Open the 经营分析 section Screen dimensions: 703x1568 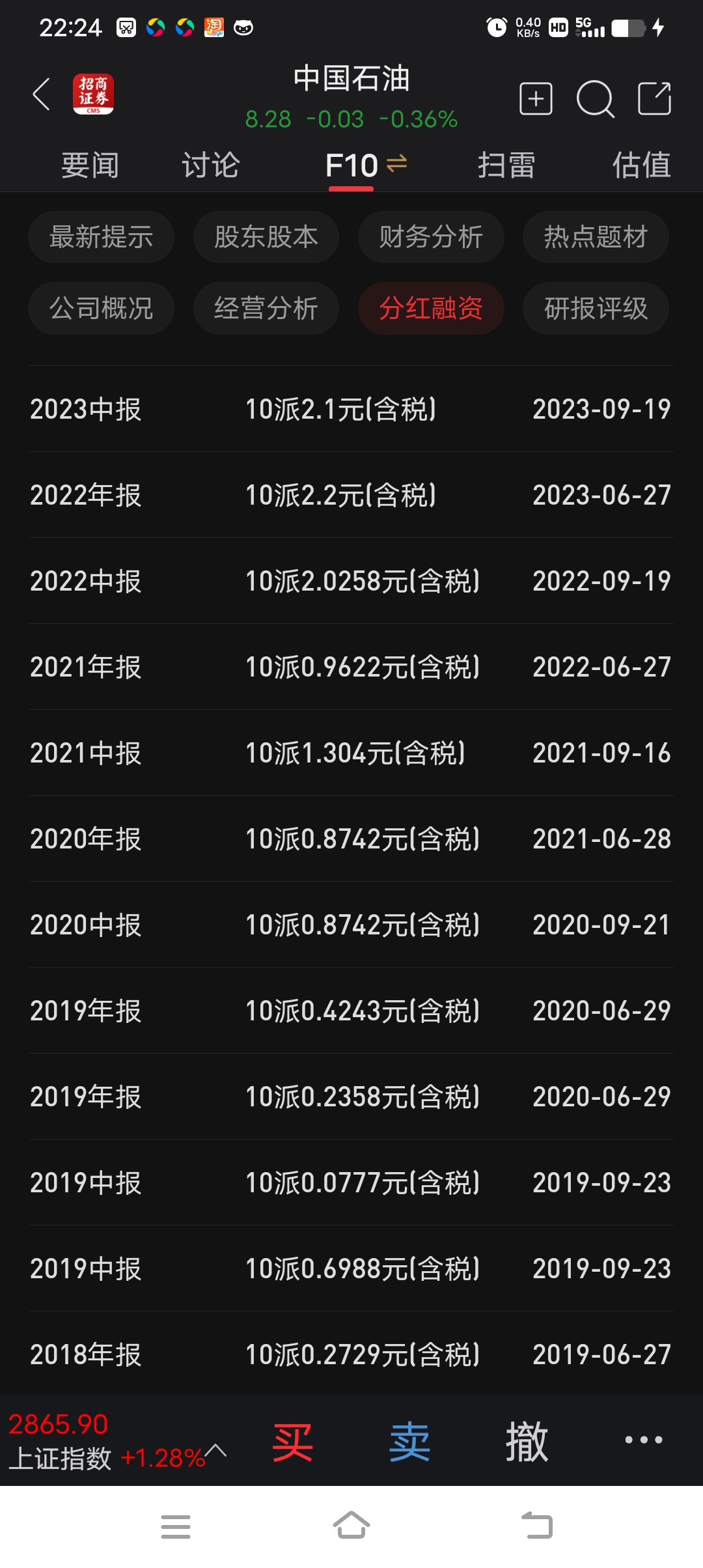[266, 309]
